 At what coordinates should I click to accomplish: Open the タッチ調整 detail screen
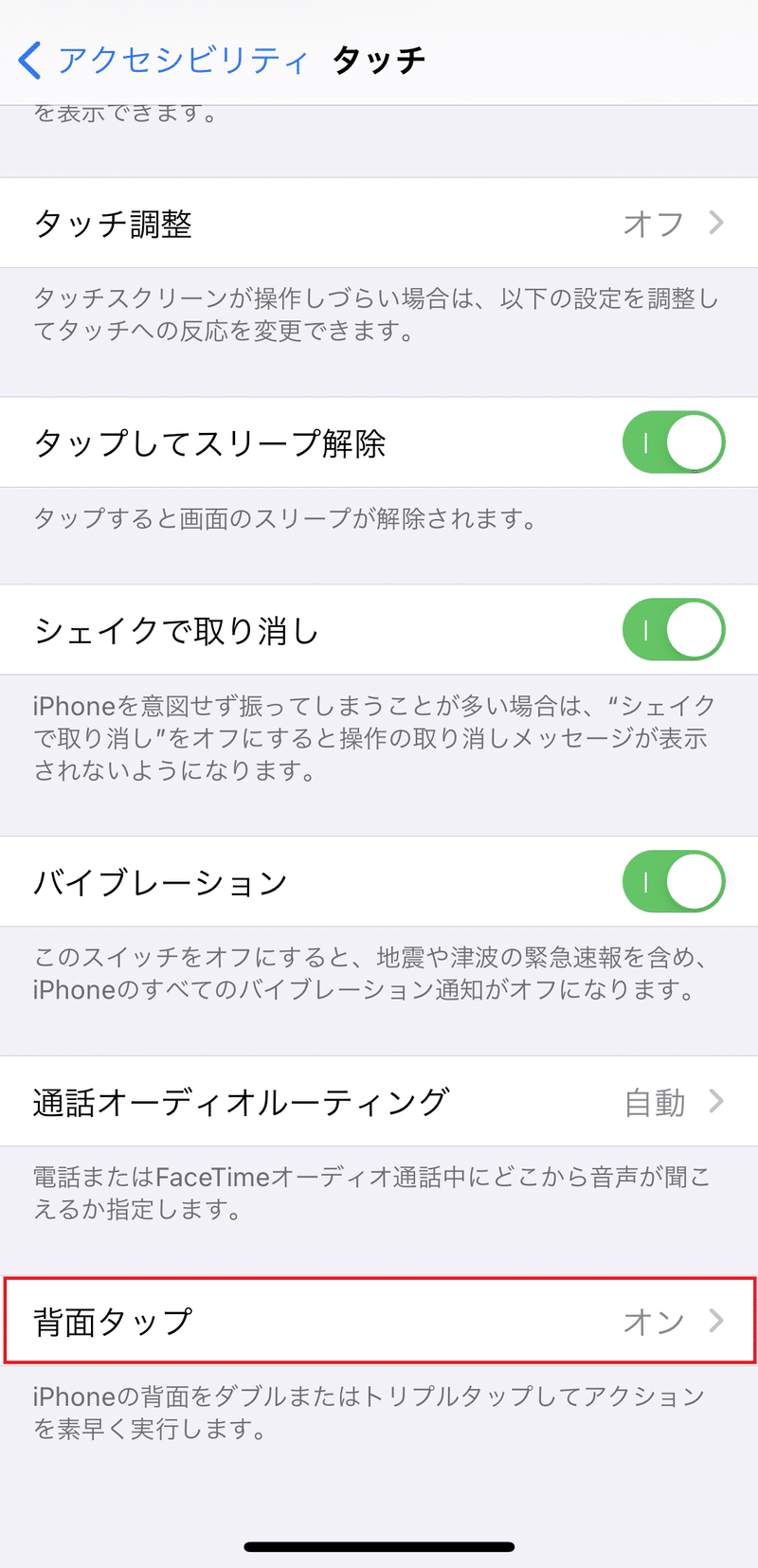(379, 223)
